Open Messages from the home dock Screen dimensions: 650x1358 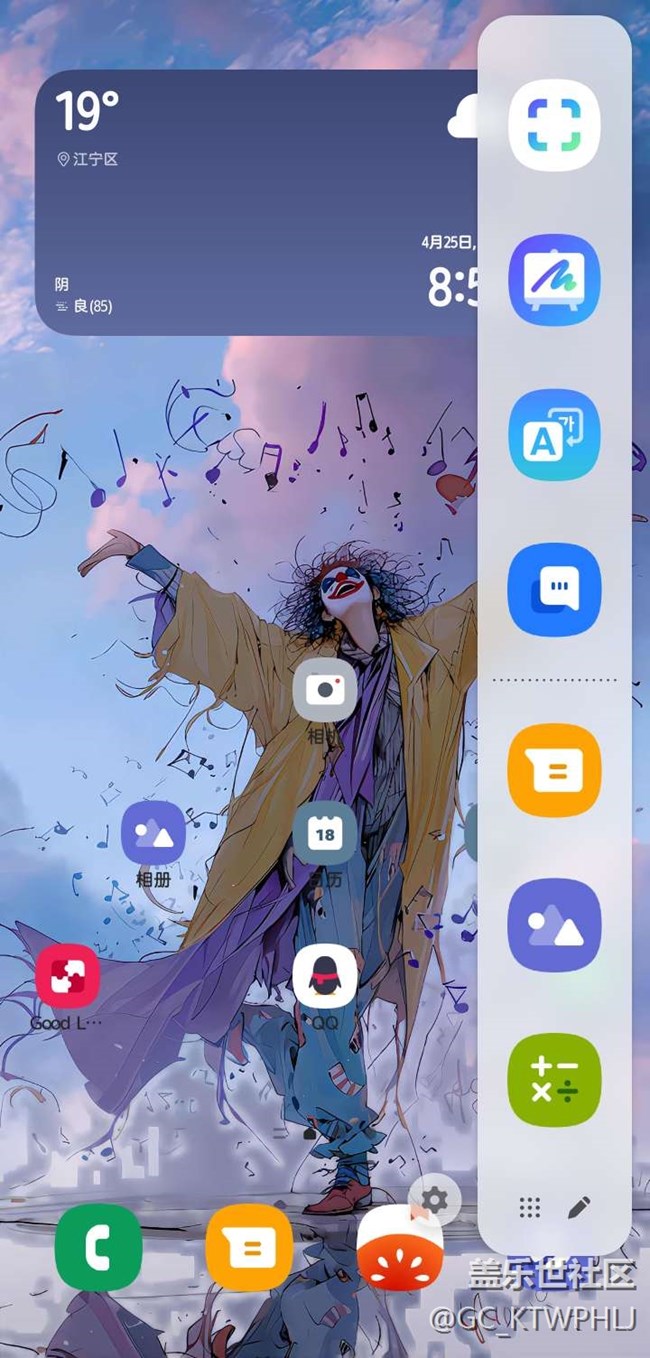point(249,1247)
